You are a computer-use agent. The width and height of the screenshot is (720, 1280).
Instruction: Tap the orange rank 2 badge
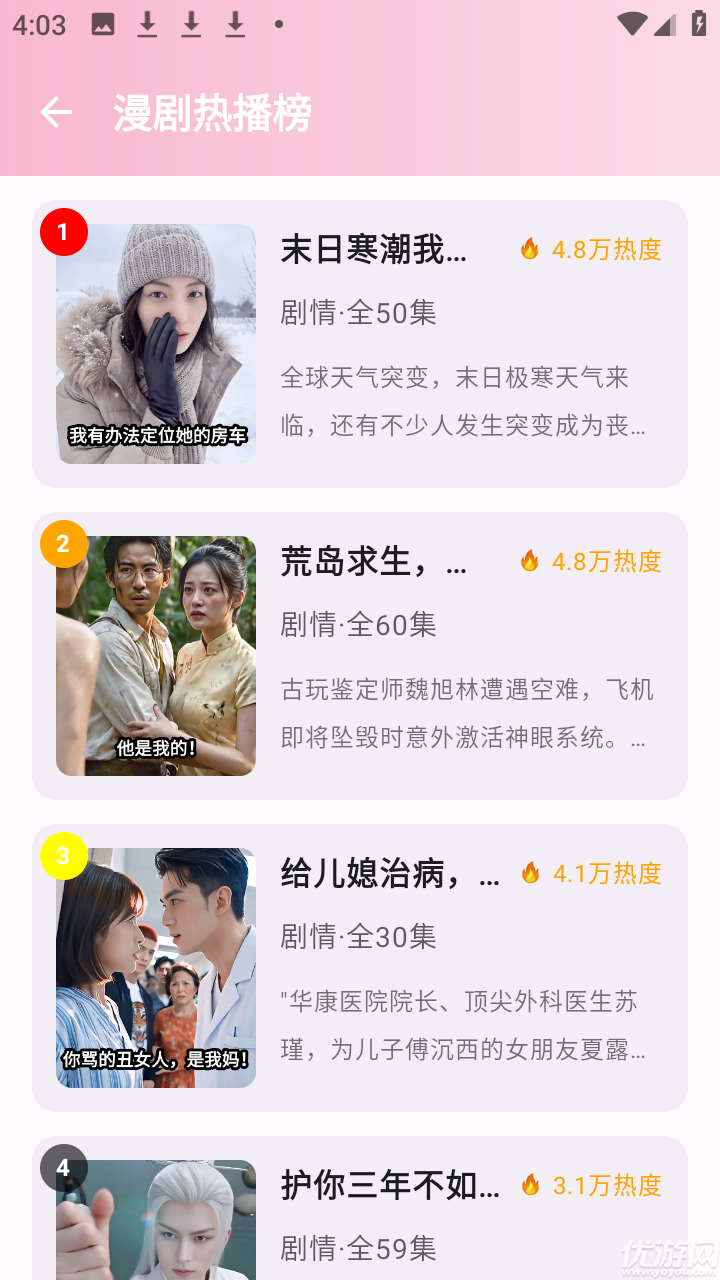click(x=64, y=543)
